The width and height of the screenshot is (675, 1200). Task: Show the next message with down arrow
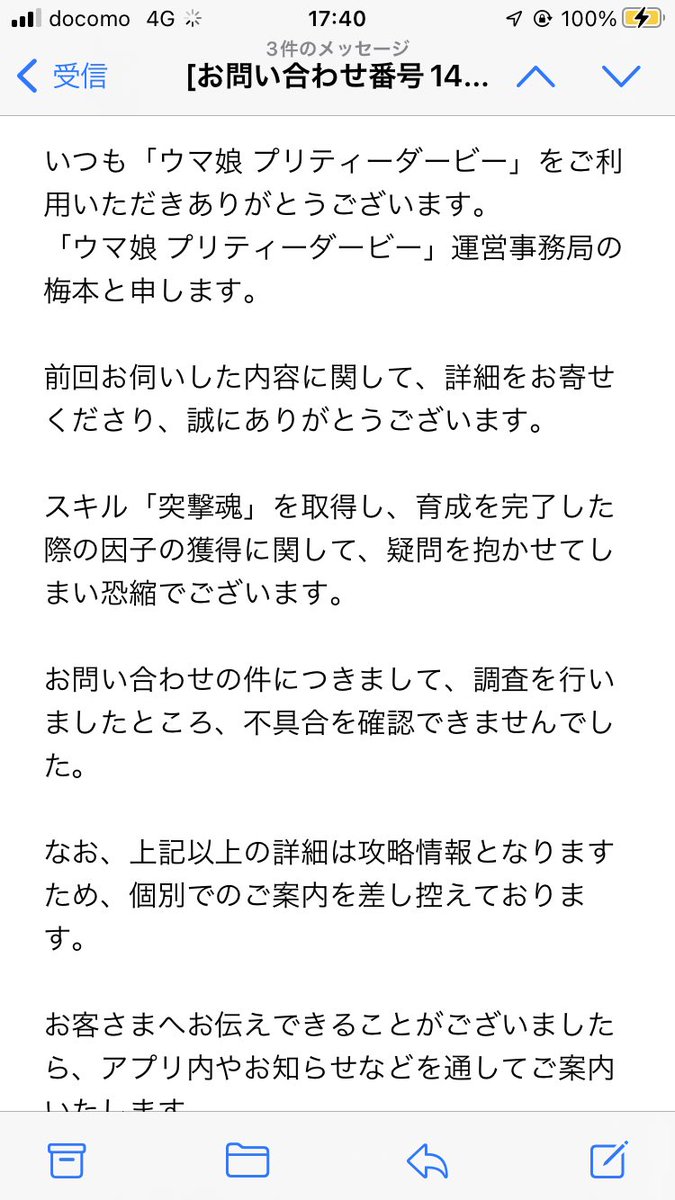pyautogui.click(x=620, y=76)
